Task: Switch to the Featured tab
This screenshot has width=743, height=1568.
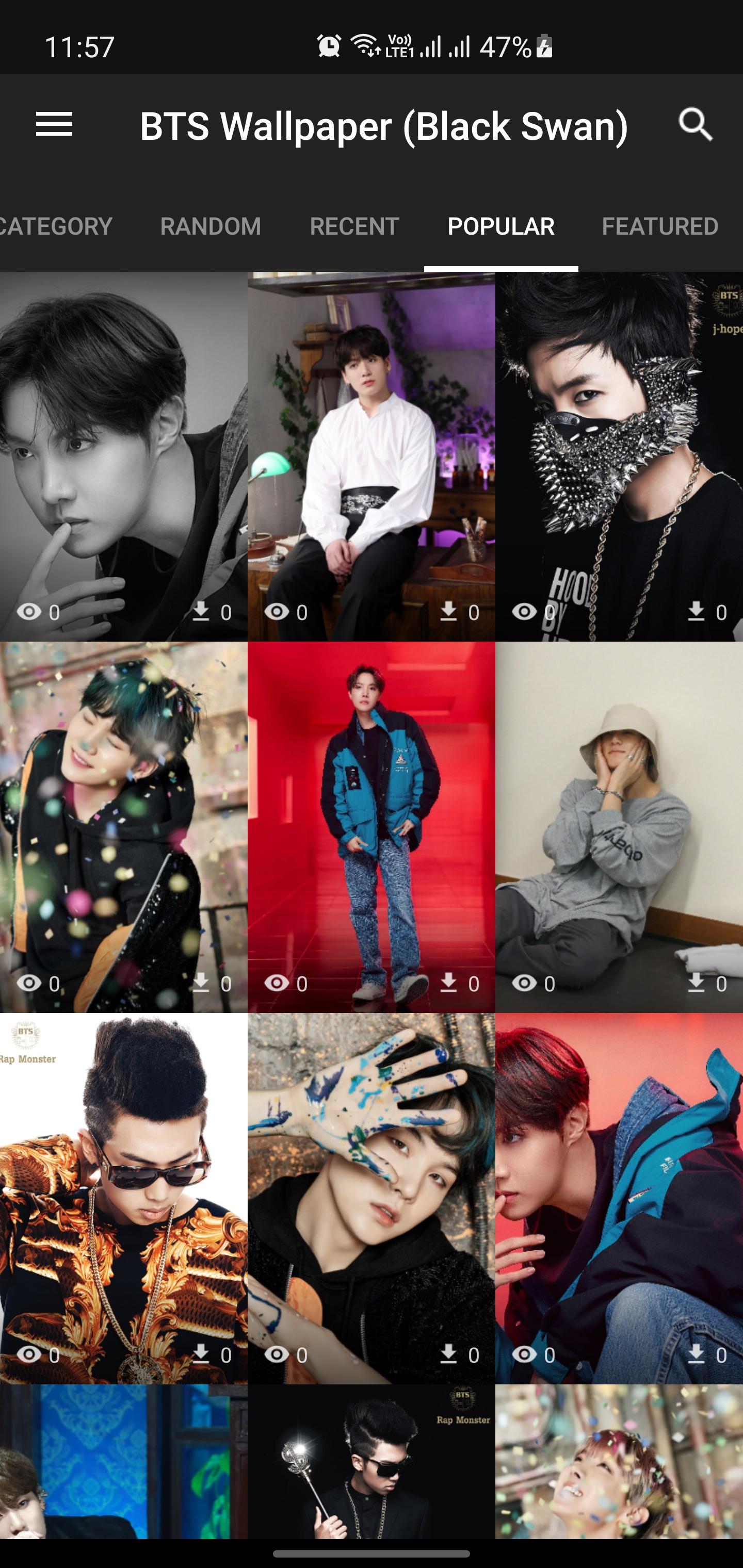Action: coord(659,226)
